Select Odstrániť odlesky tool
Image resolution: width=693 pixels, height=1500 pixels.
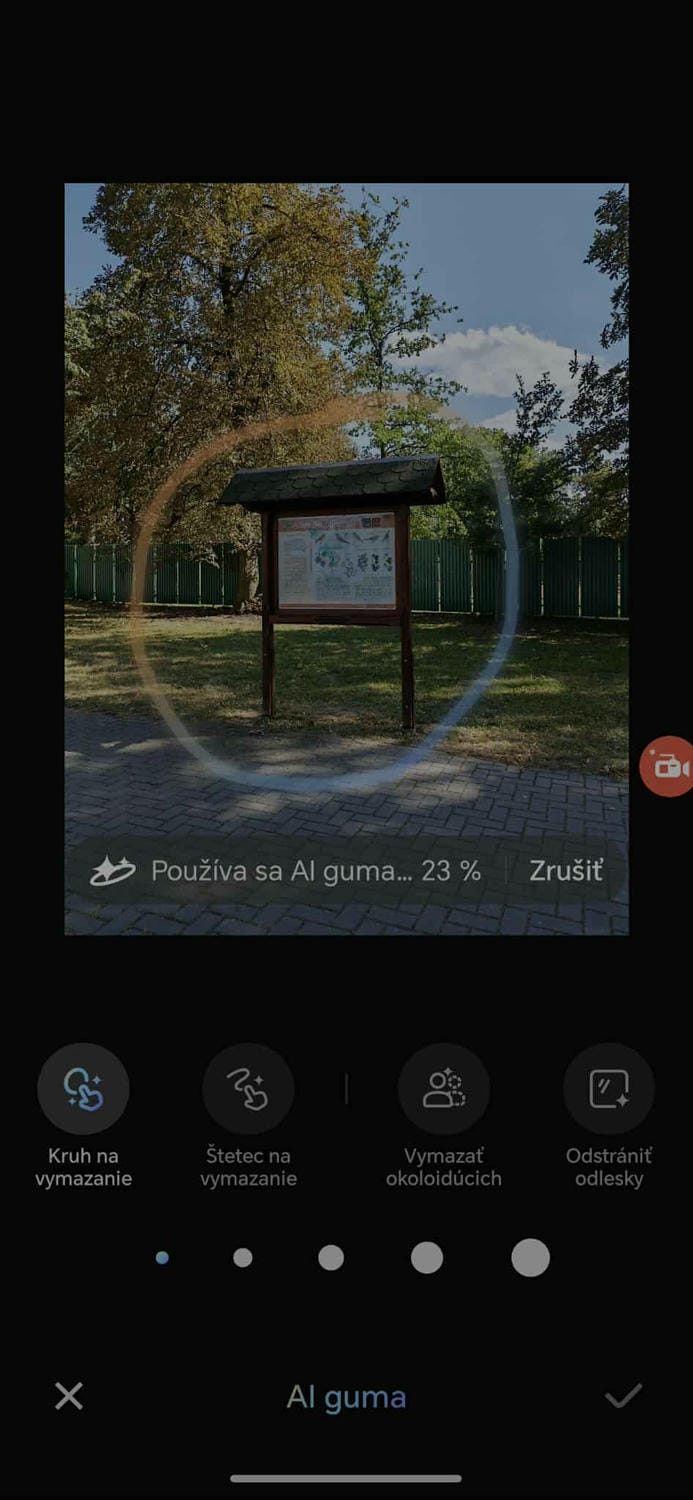coord(608,1089)
